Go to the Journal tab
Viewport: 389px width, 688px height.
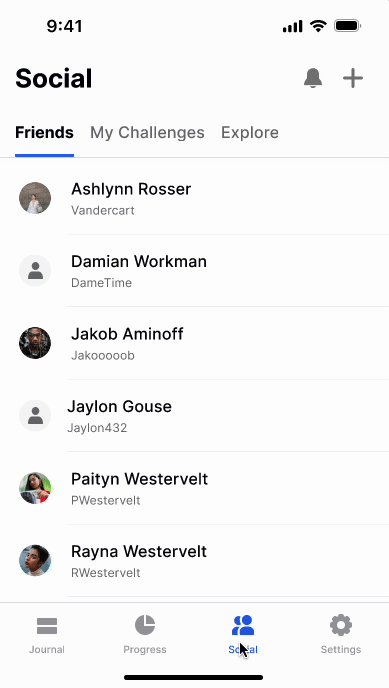point(47,634)
